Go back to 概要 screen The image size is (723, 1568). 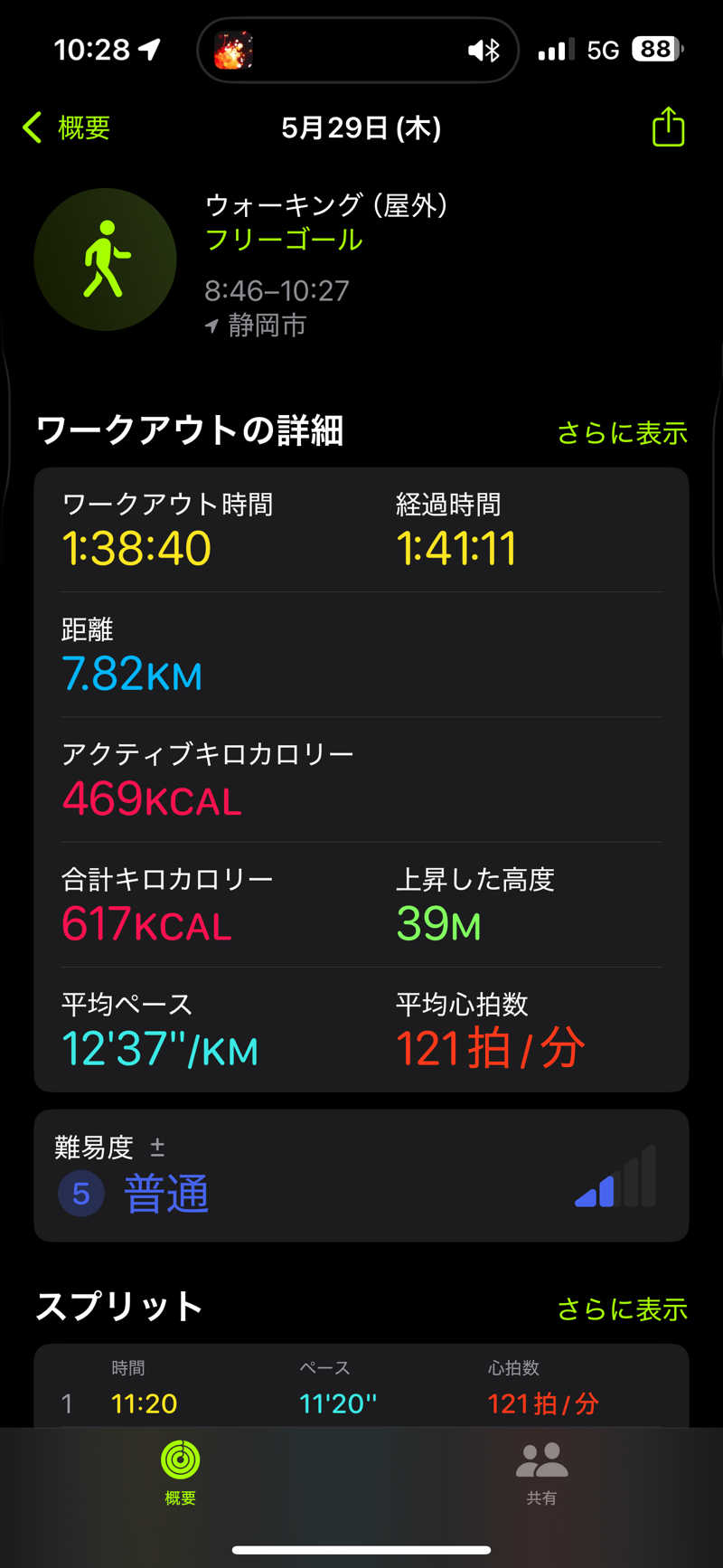66,128
